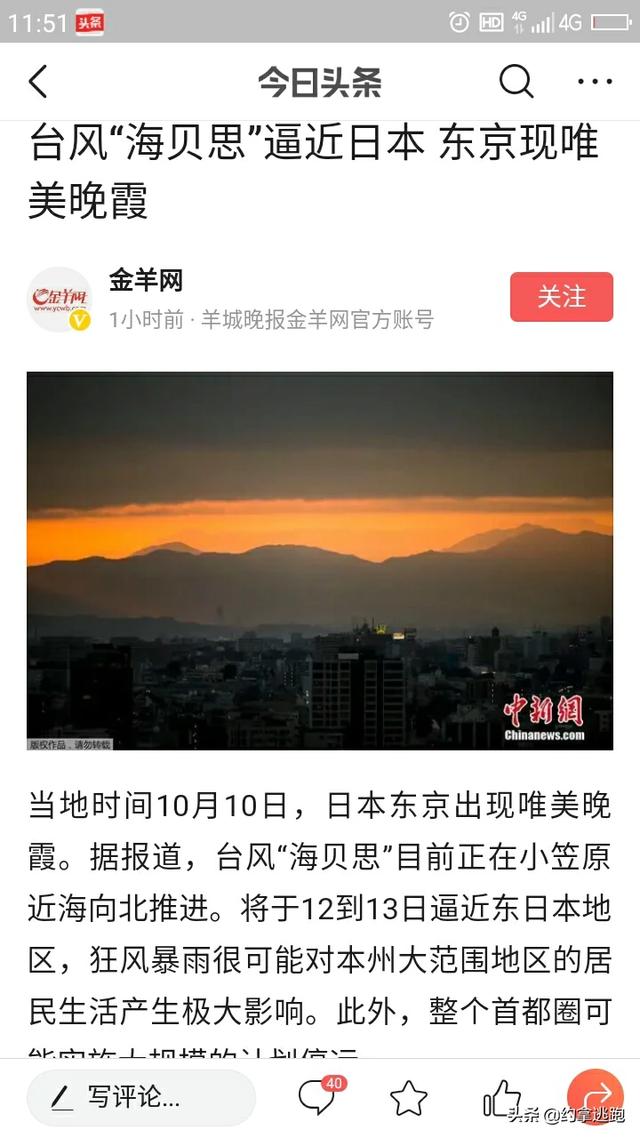
Task: Like this article with thumbs up
Action: [500, 1097]
